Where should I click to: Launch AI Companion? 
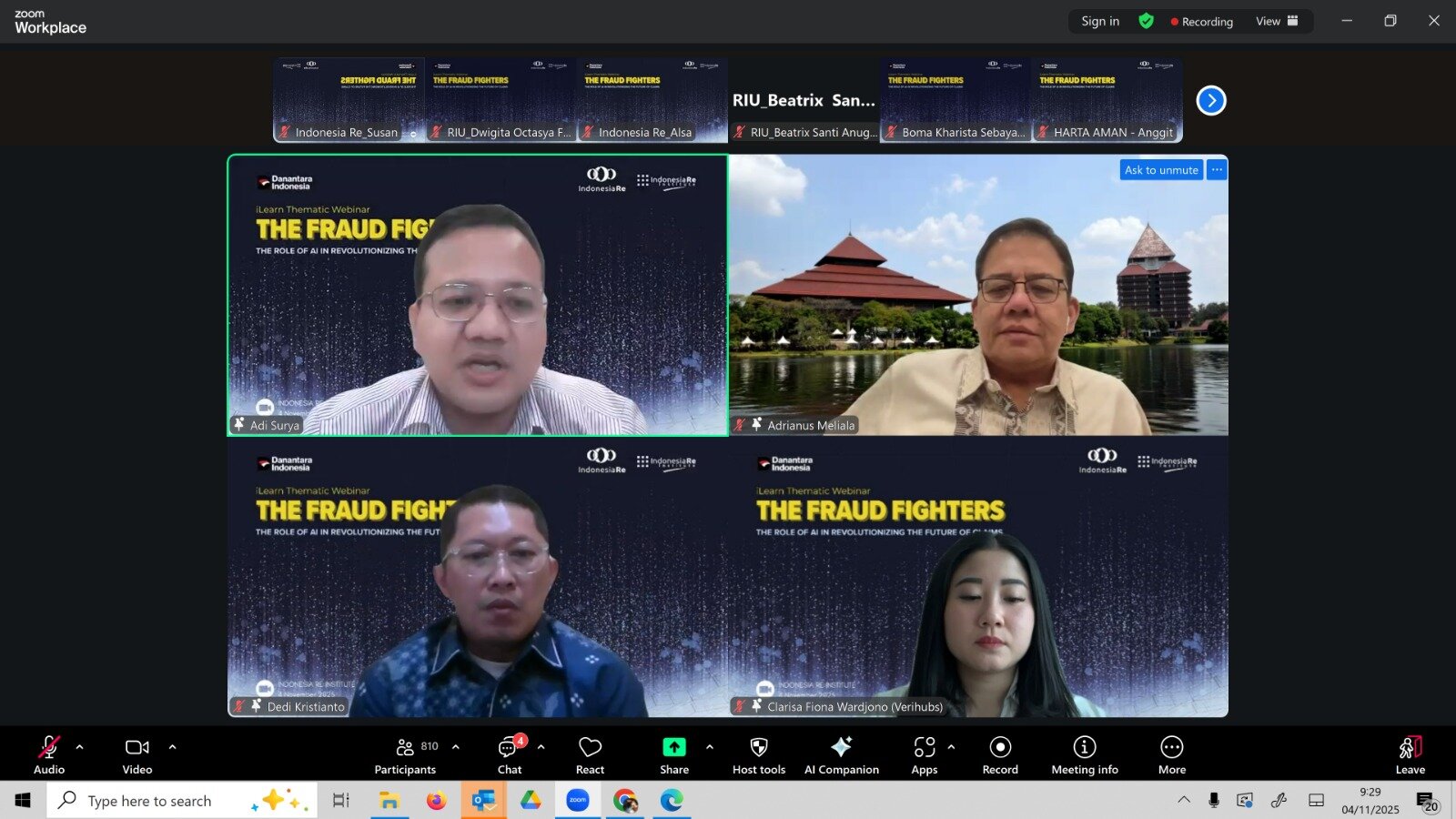pyautogui.click(x=842, y=754)
